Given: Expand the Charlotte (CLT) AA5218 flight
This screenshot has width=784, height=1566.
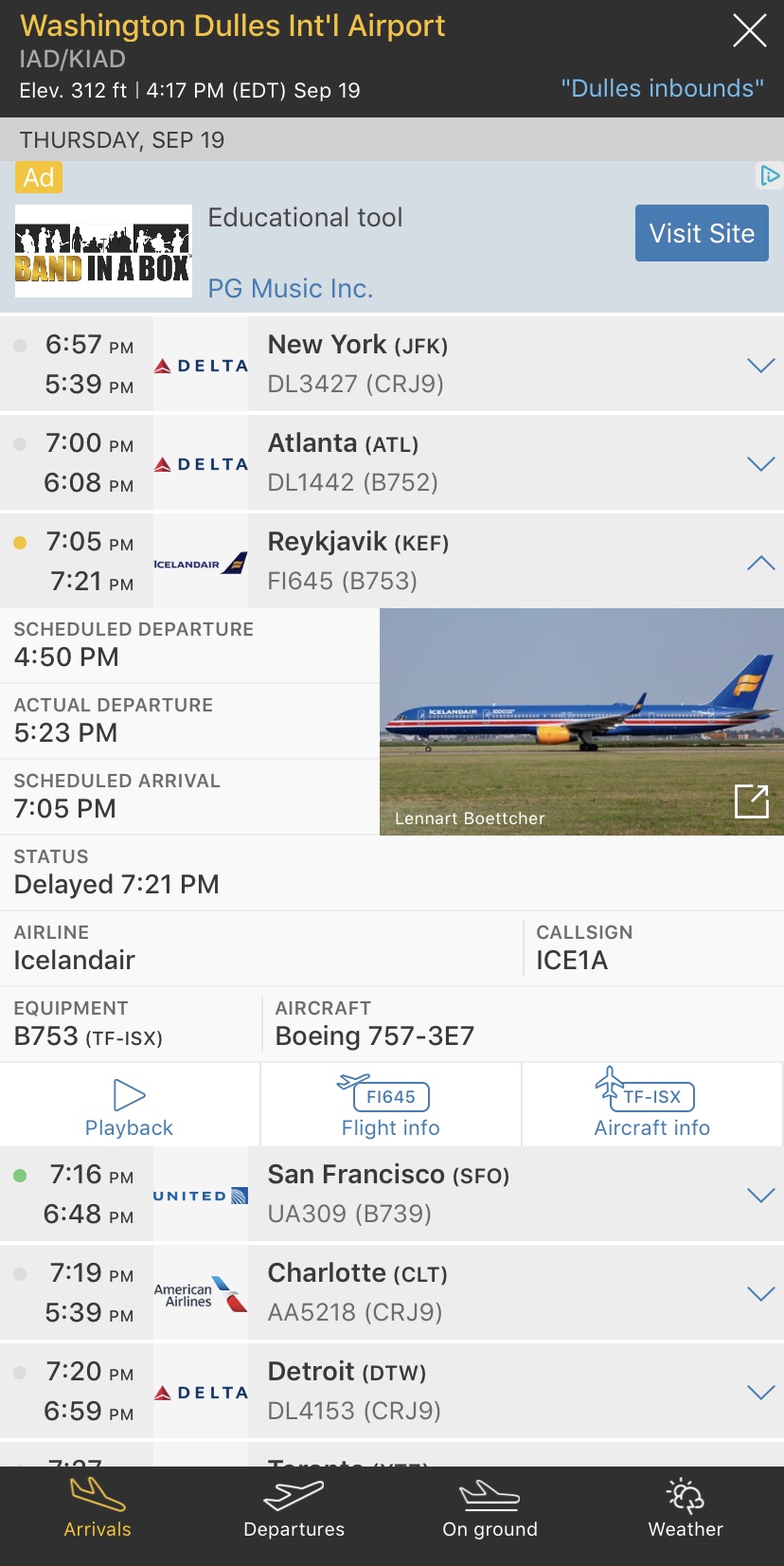Looking at the screenshot, I should click(760, 1293).
